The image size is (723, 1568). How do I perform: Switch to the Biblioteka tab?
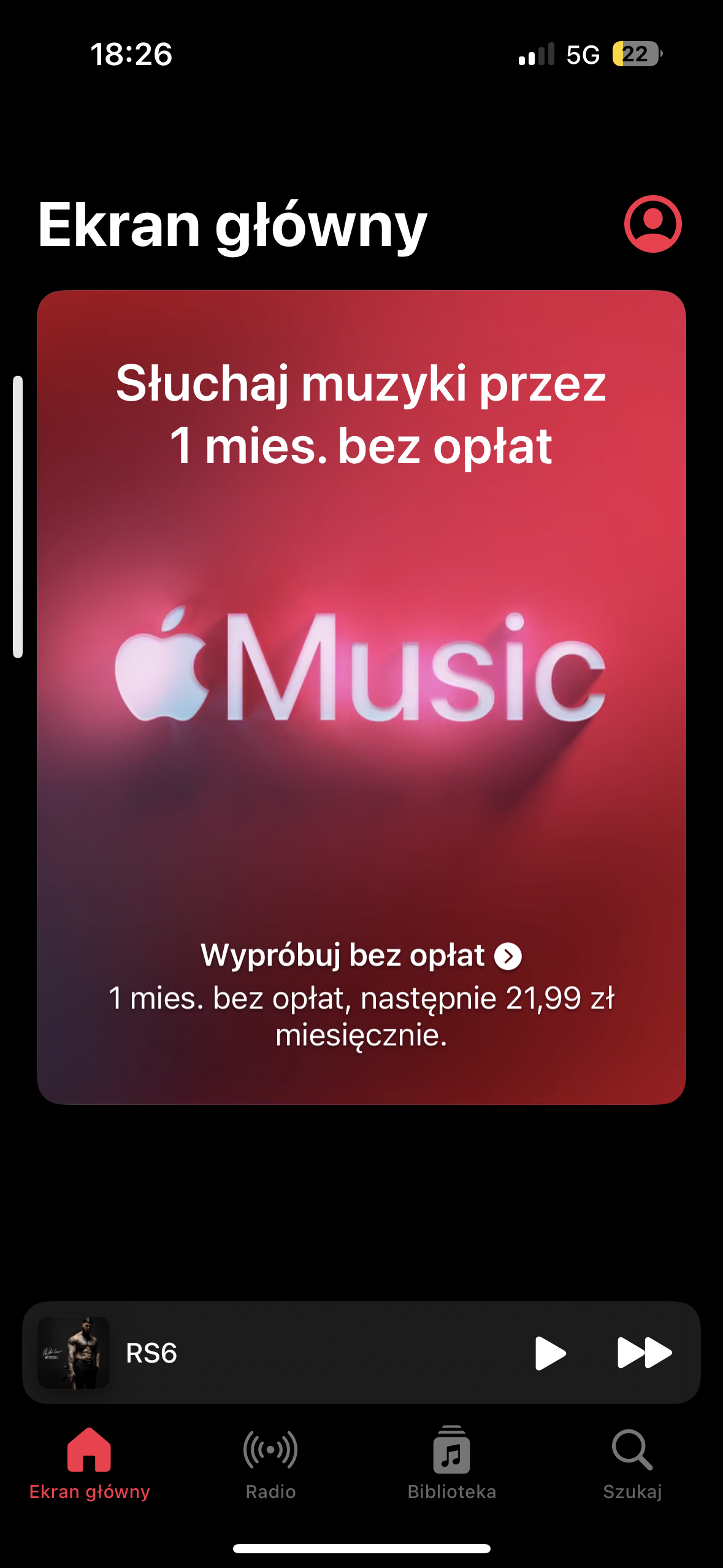451,1463
